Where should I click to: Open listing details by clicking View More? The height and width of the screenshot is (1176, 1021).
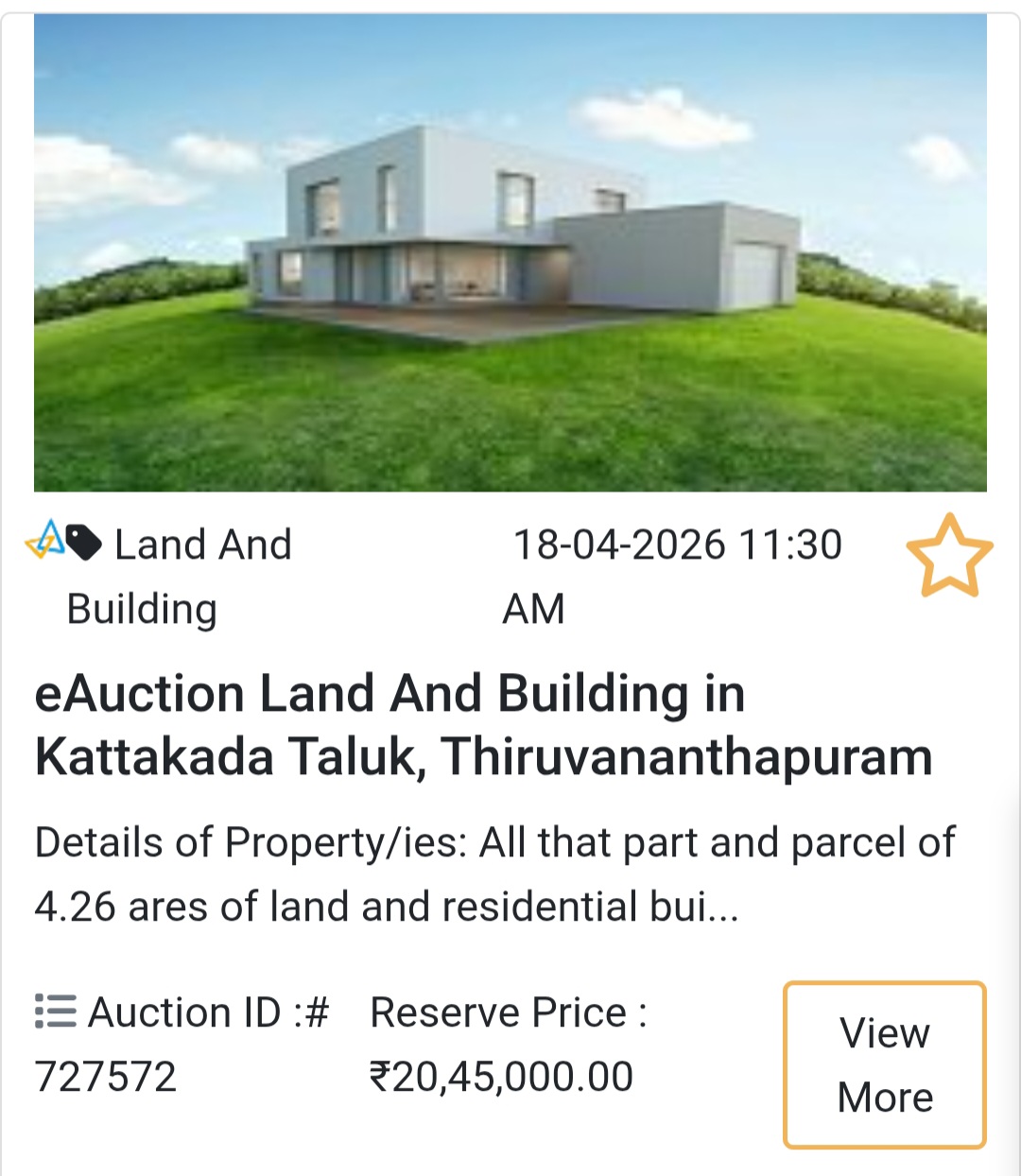pos(883,1064)
